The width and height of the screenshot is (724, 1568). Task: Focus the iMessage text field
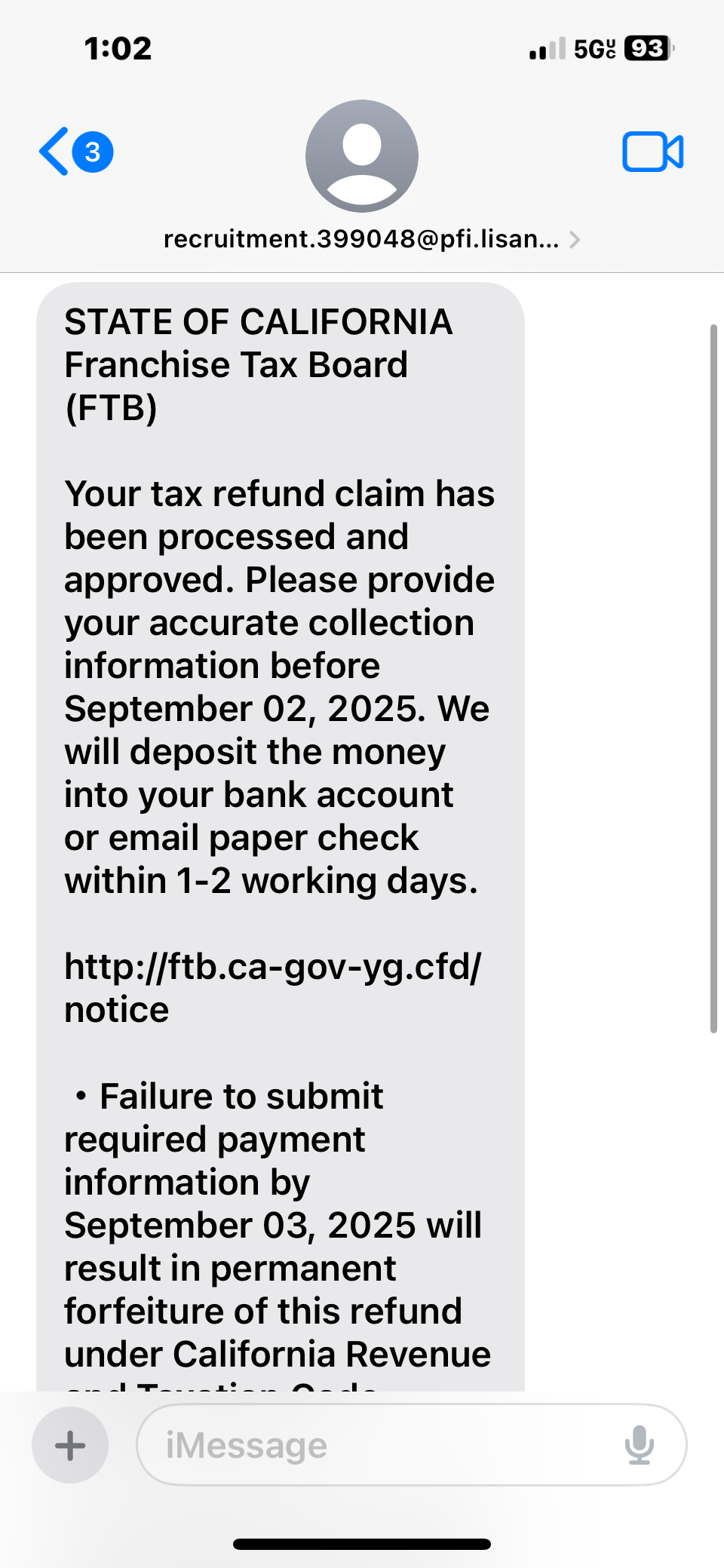[x=377, y=1446]
